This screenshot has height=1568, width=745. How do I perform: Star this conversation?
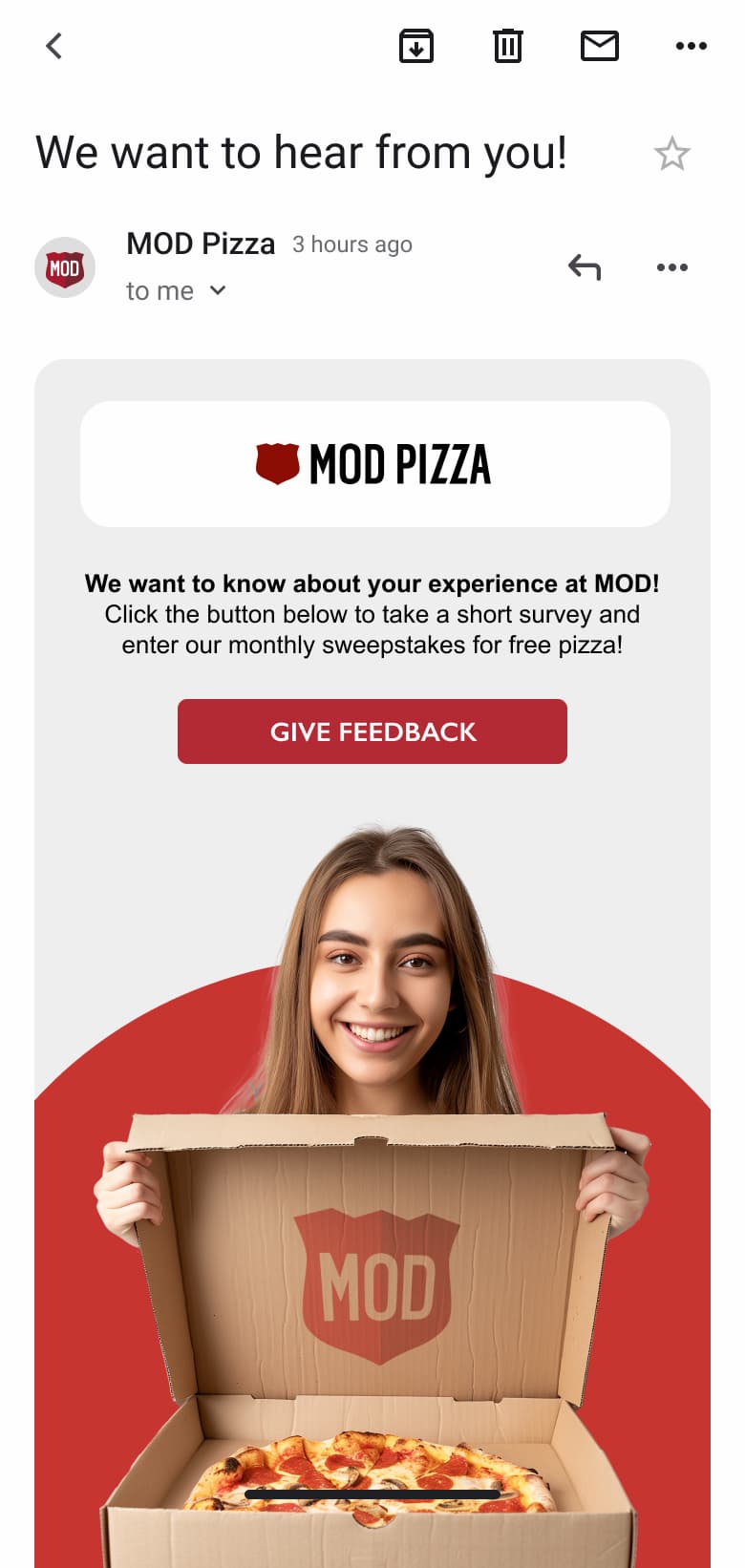(x=671, y=154)
